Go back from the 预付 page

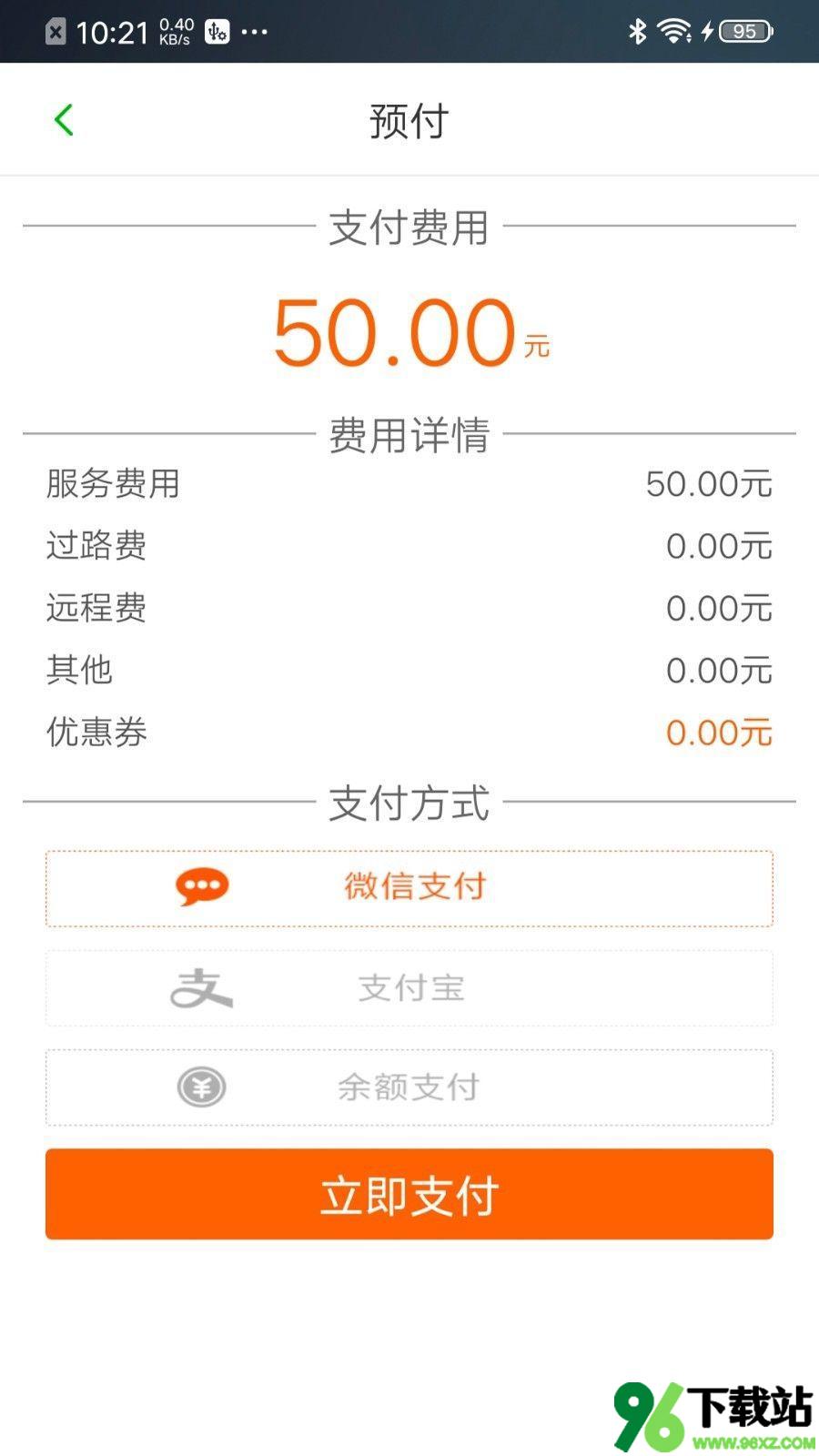pyautogui.click(x=64, y=120)
